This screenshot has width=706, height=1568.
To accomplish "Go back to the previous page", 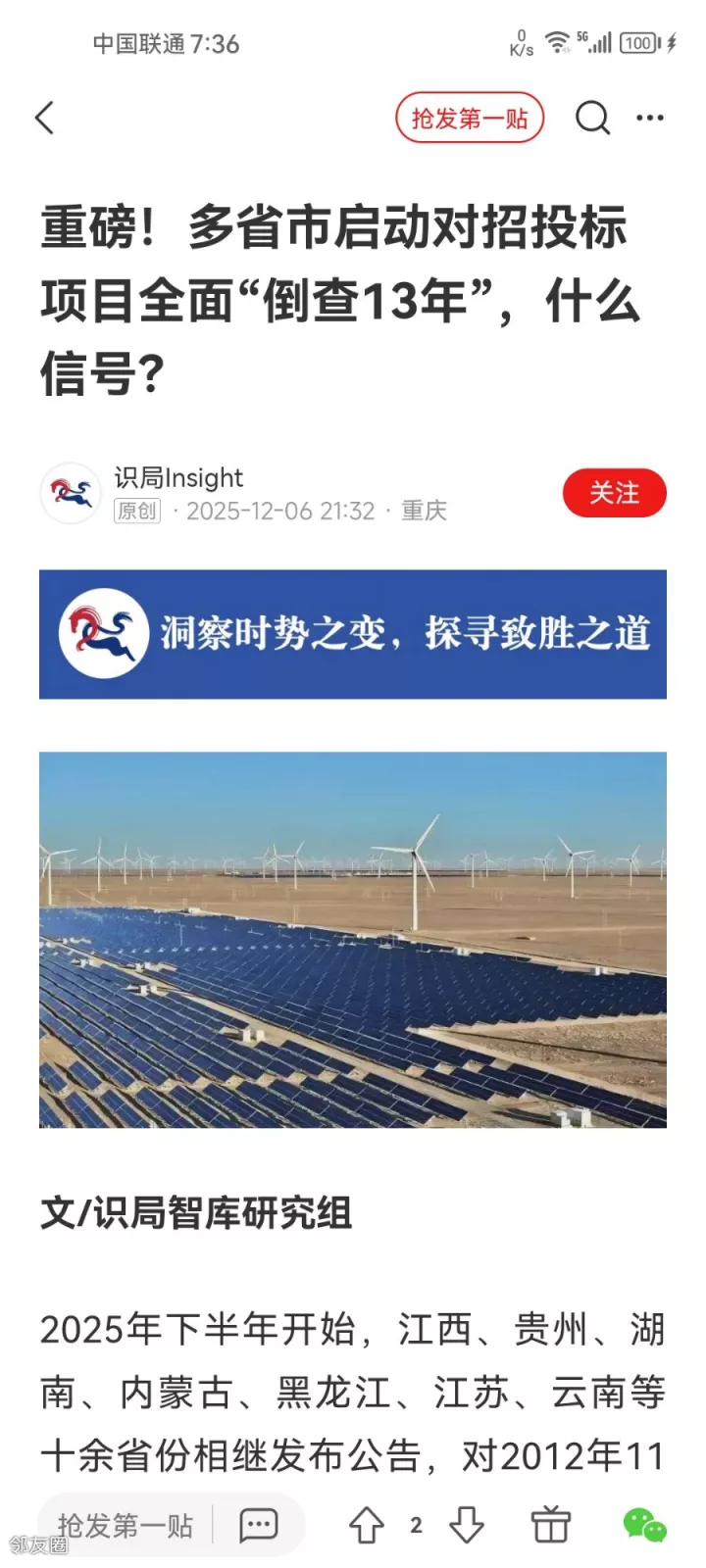I will coord(45,119).
